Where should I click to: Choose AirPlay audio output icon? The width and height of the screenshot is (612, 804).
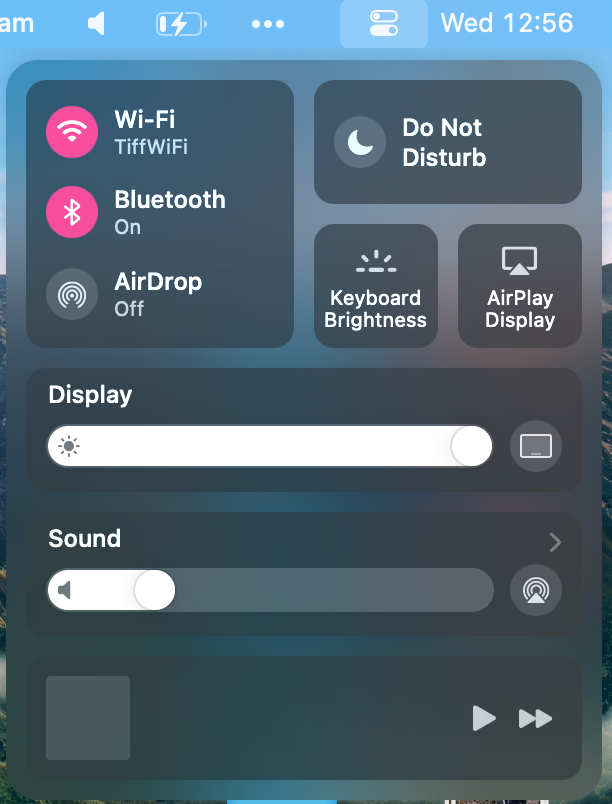[x=536, y=590]
